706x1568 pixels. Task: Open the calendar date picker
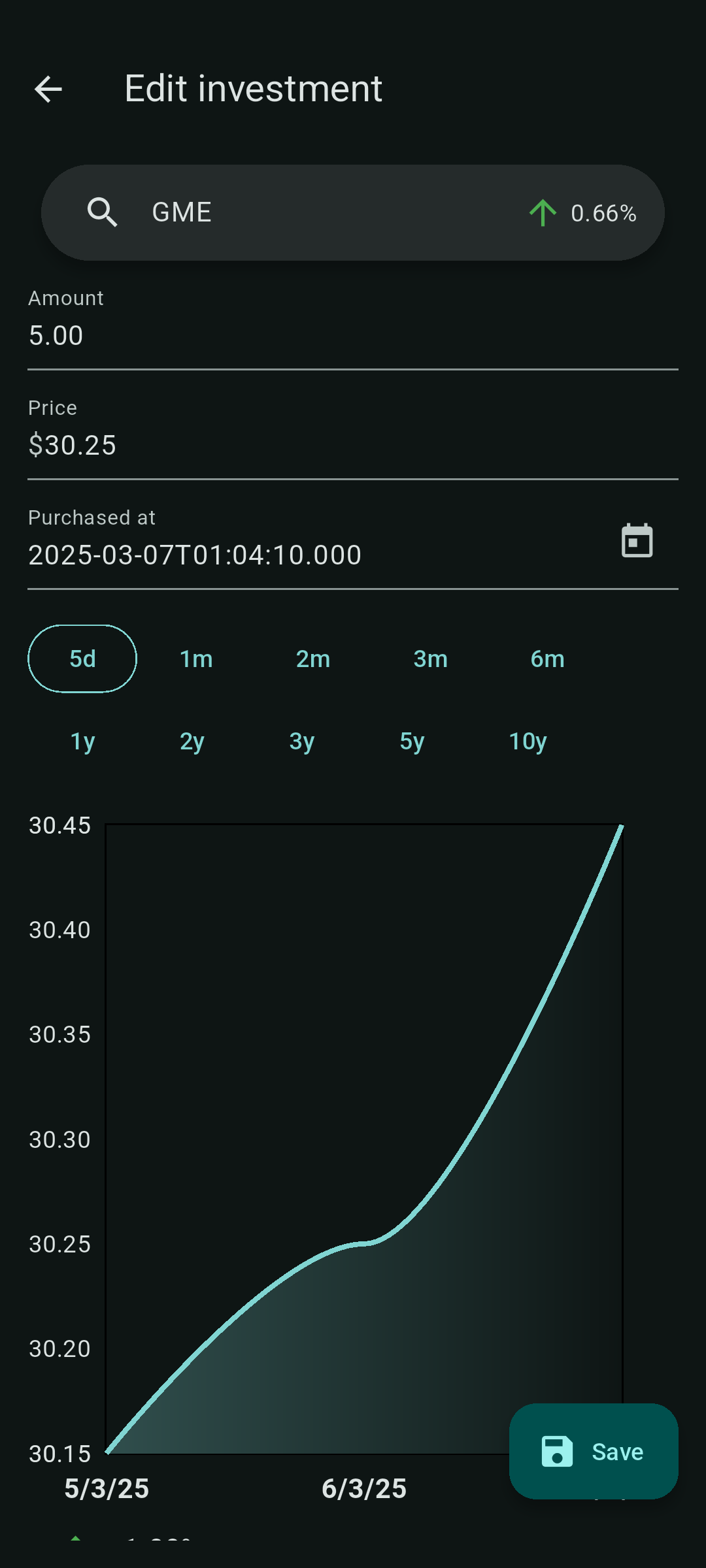[x=637, y=541]
